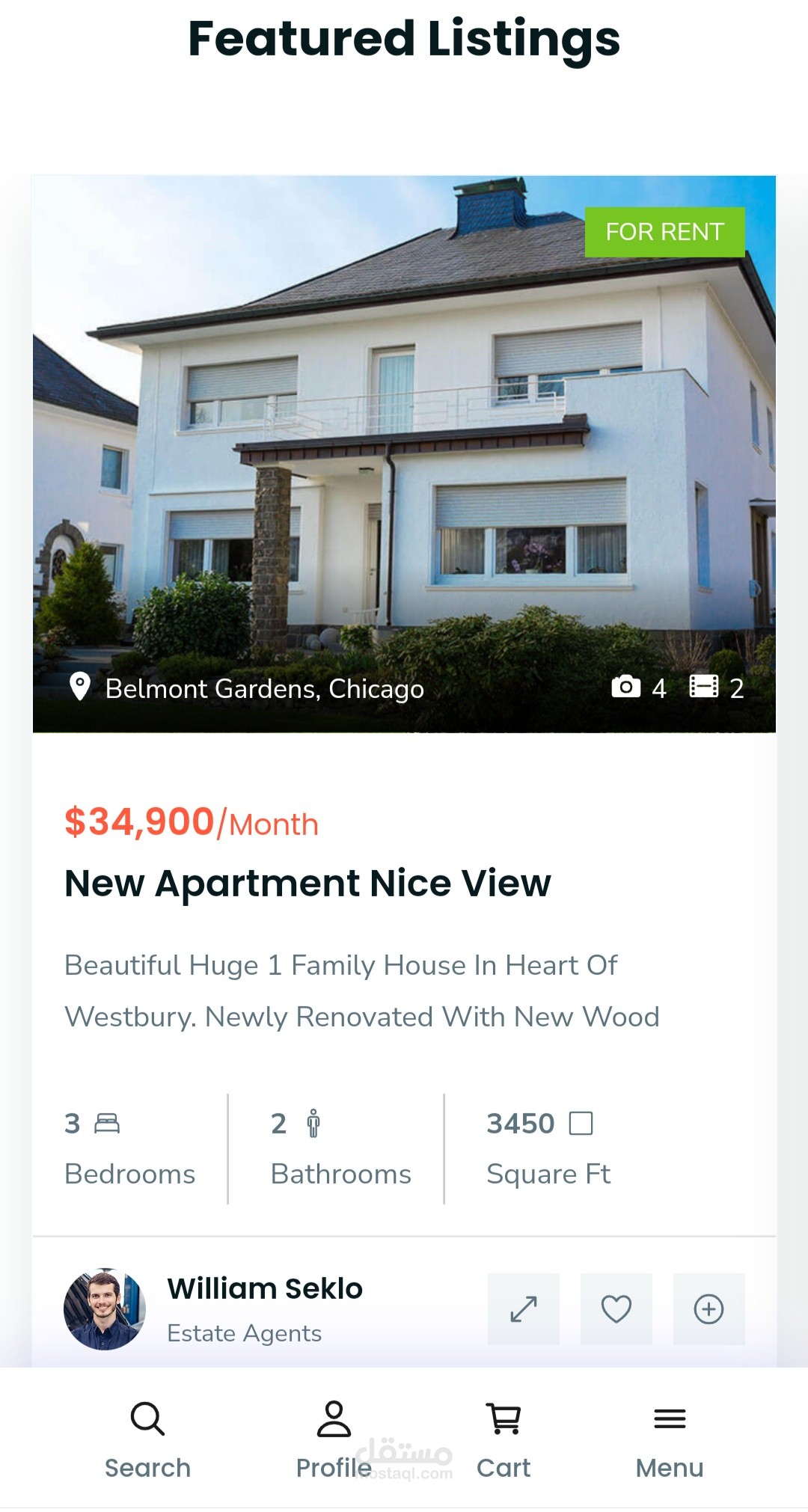Open the New Apartment Nice View listing
808x1512 pixels.
[x=307, y=884]
